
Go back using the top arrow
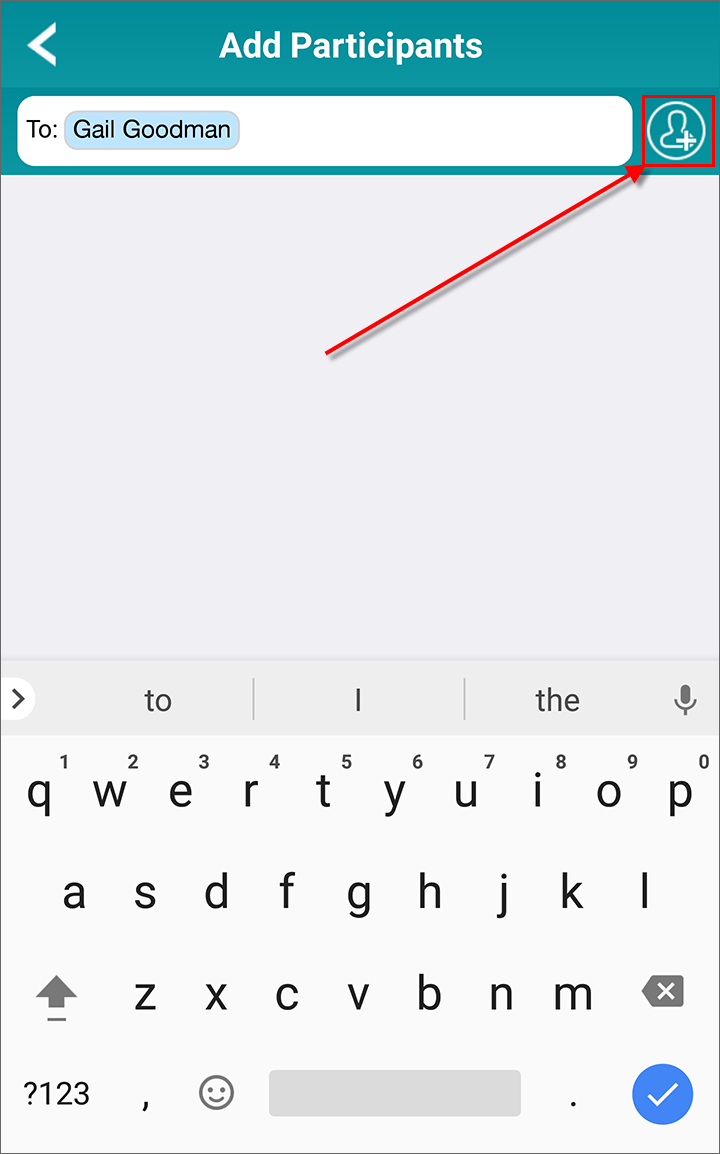coord(42,44)
